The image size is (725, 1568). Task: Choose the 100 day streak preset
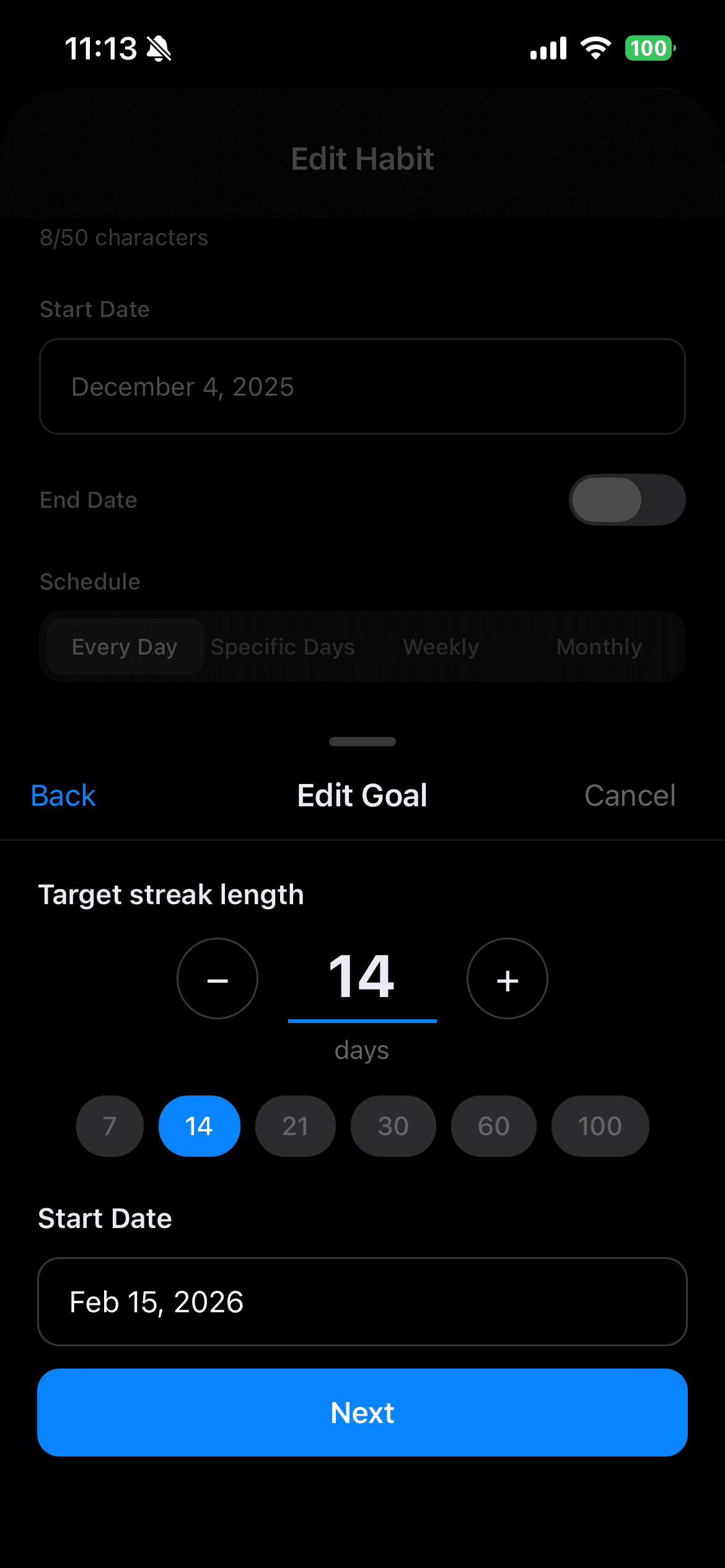(x=599, y=1126)
